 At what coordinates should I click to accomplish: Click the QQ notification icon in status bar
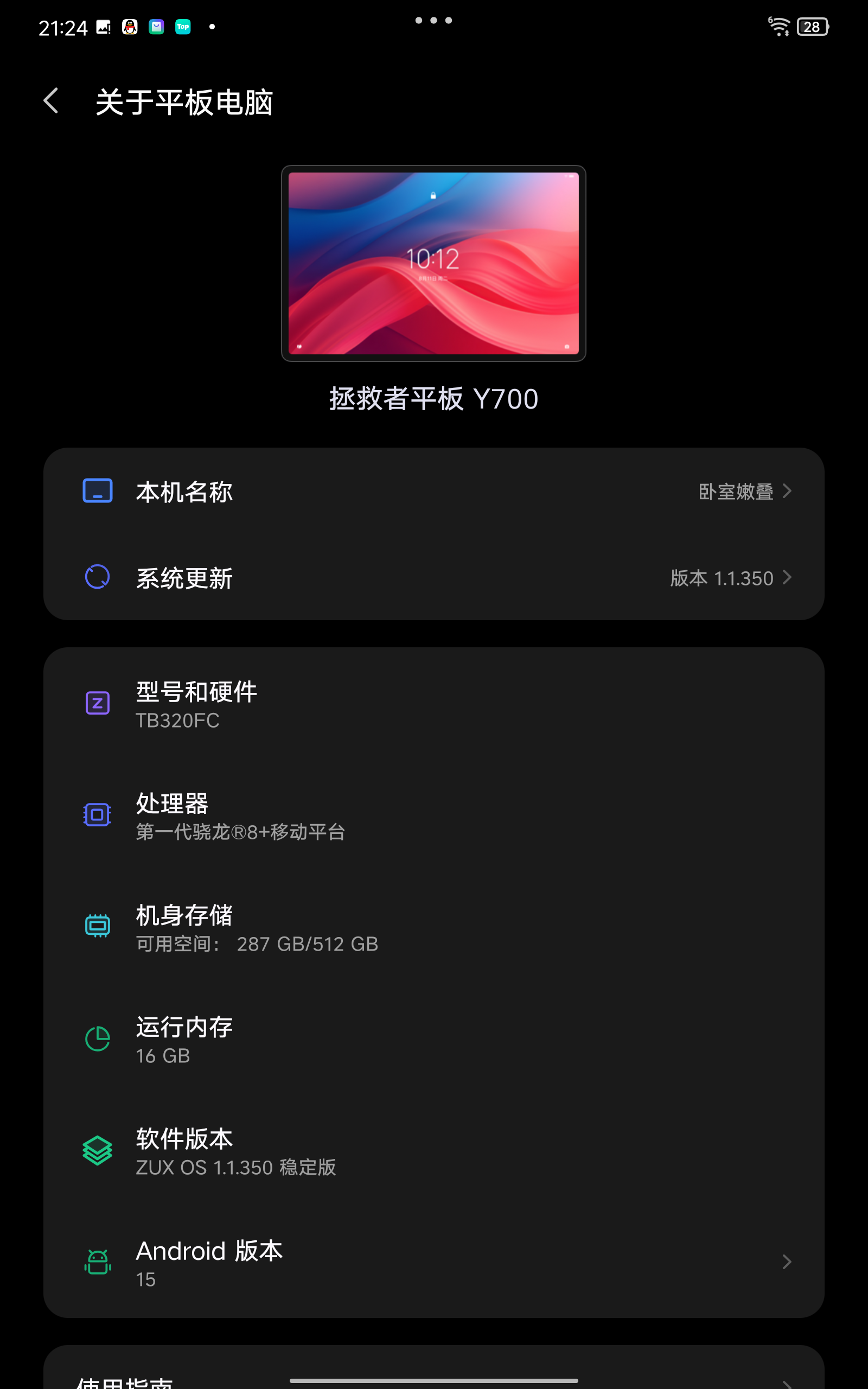coord(130,27)
